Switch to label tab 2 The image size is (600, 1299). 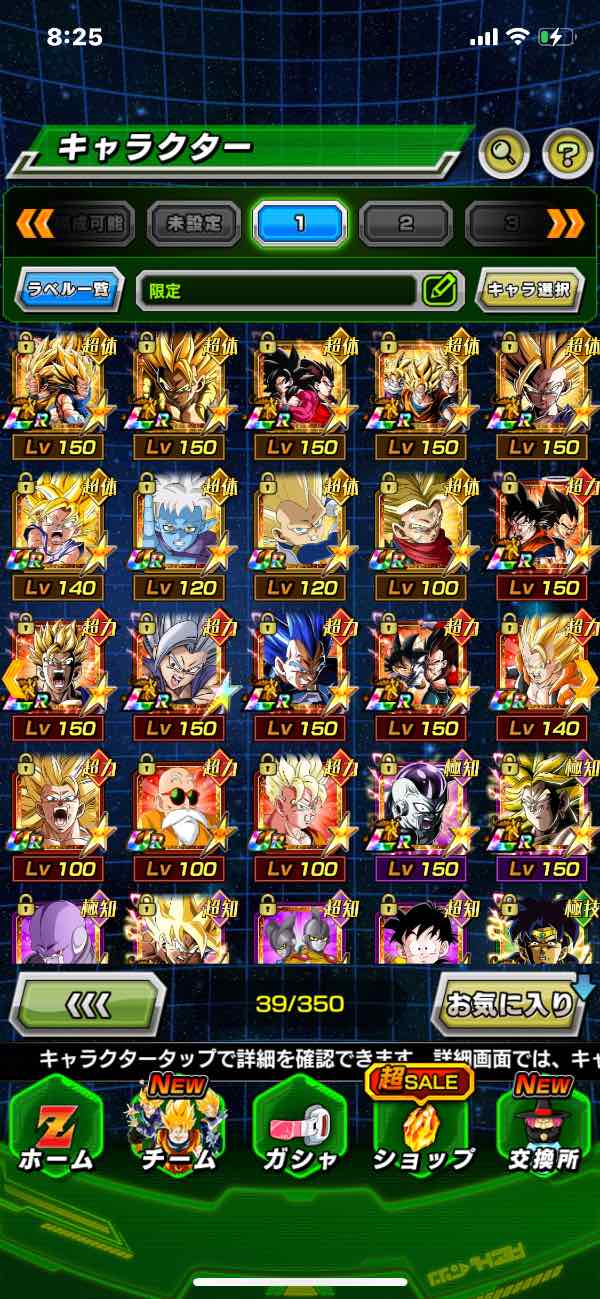(405, 224)
